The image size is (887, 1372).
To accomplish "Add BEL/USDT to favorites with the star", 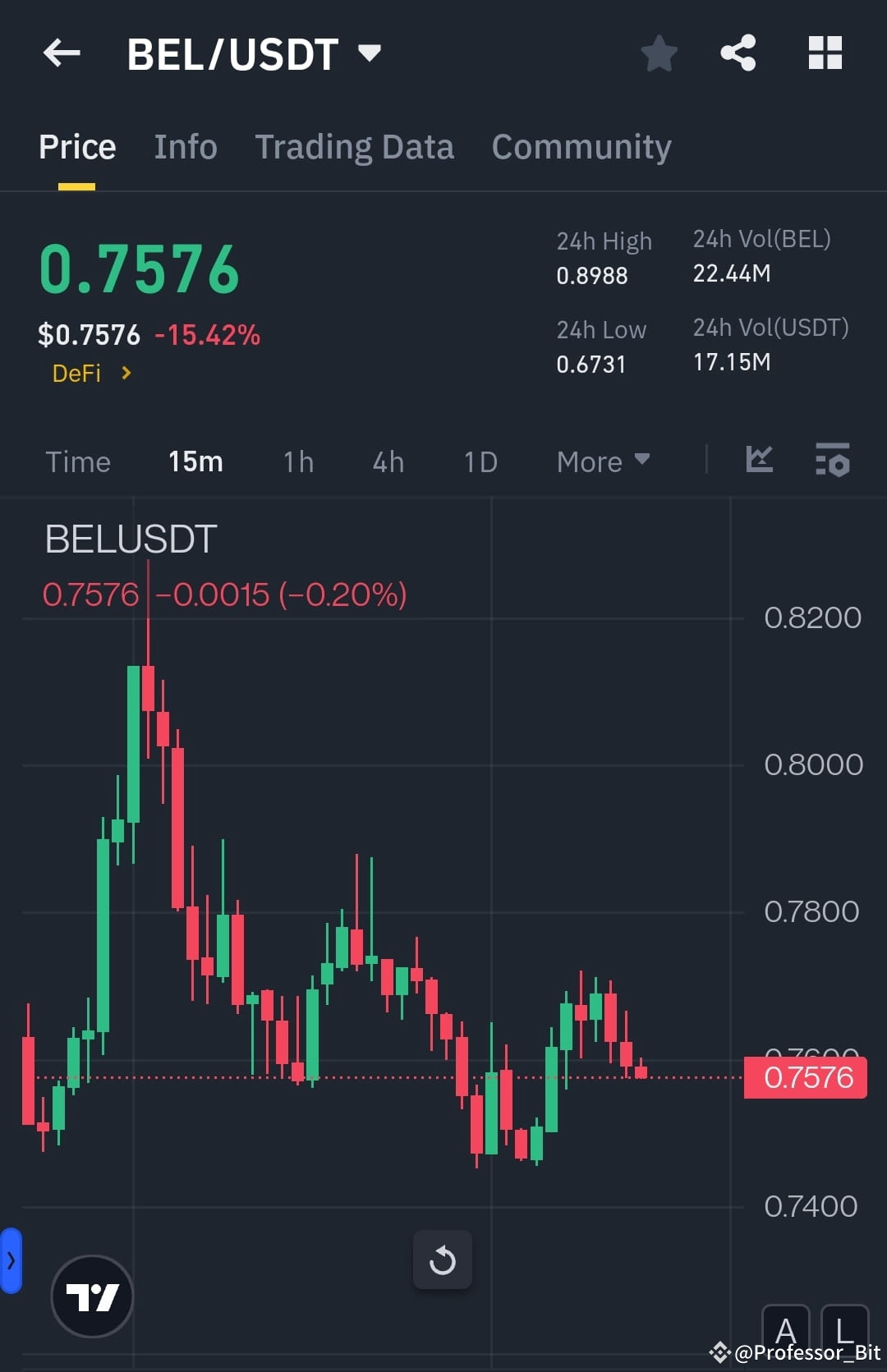I will (x=659, y=53).
